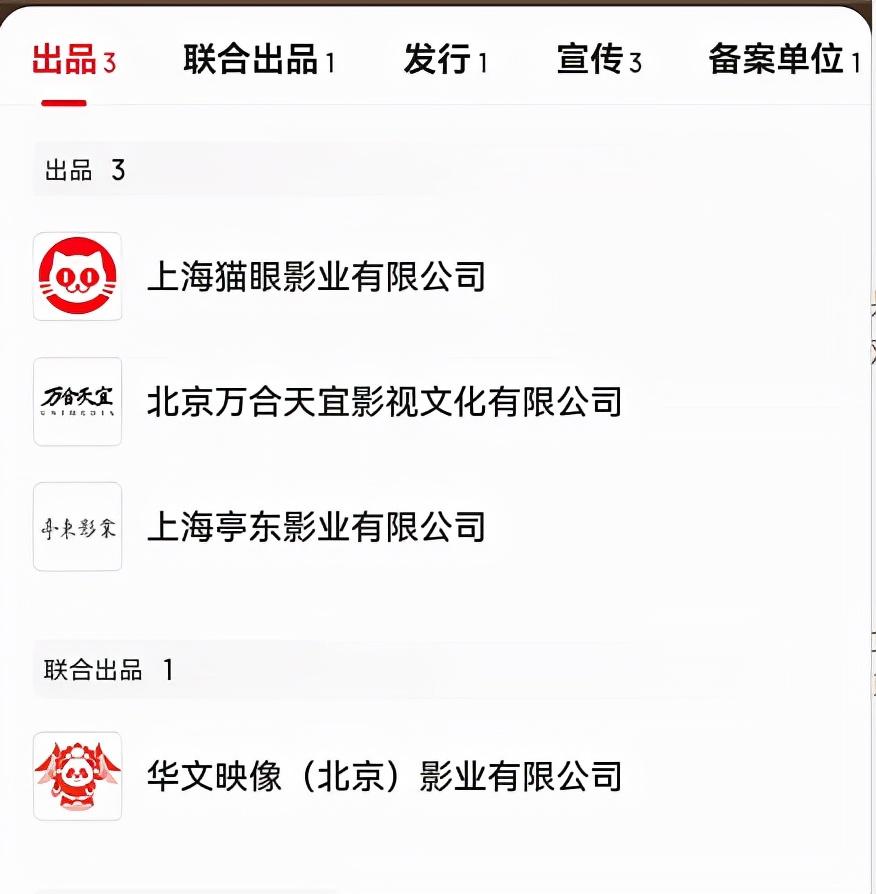
Task: Go to the 备案单位 tab
Action: tap(783, 60)
